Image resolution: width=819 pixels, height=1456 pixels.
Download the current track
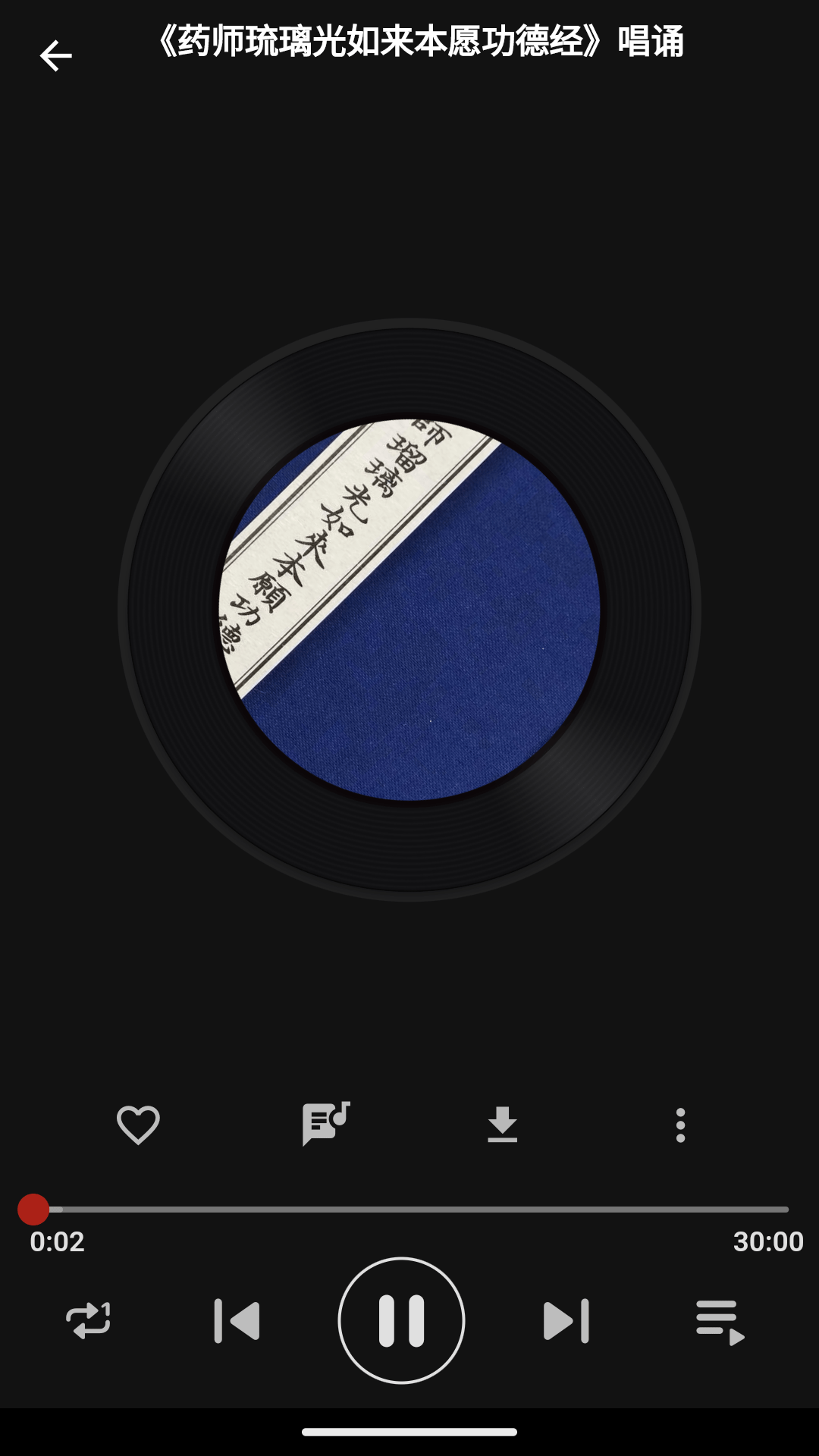502,1125
